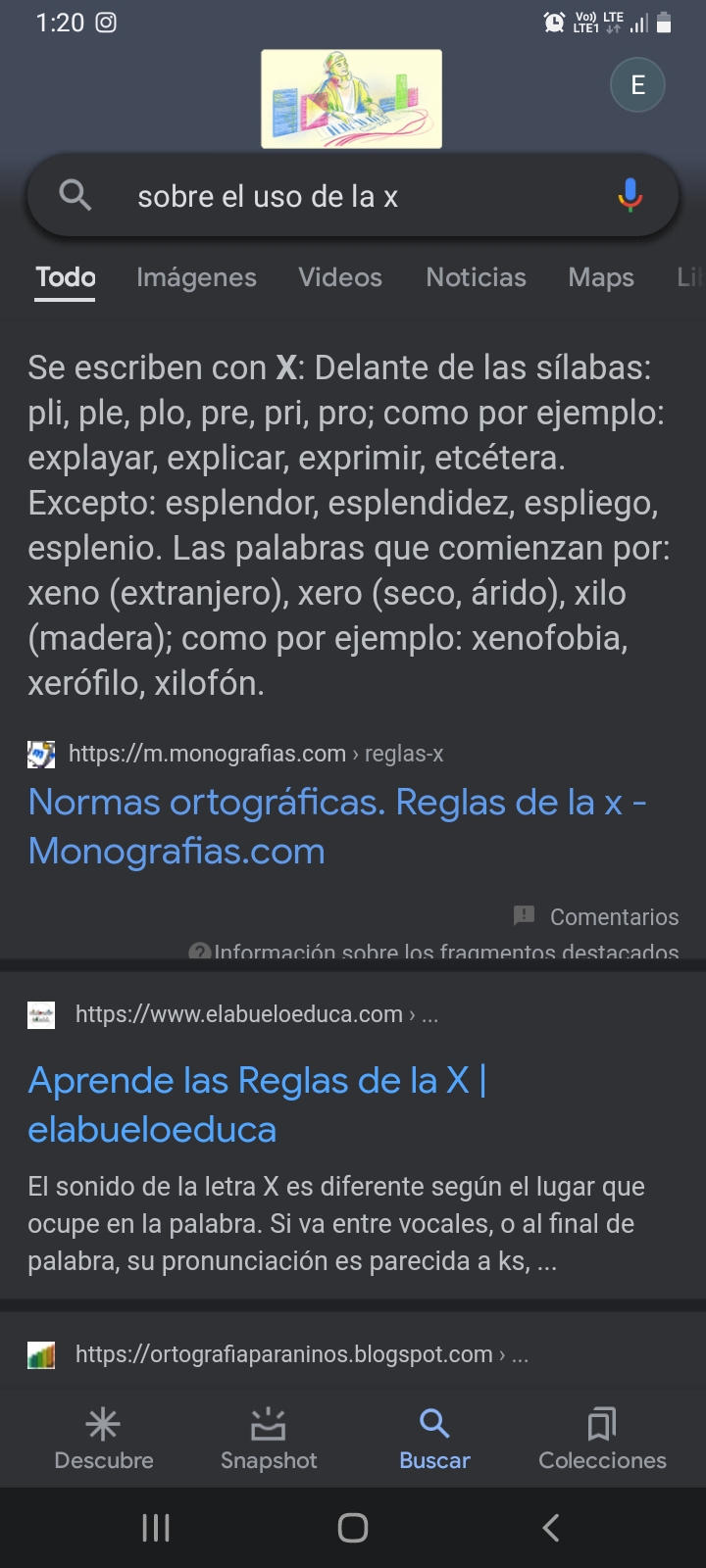Open Aprende las Reglas de la X result
The image size is (706, 1568).
pyautogui.click(x=257, y=1104)
